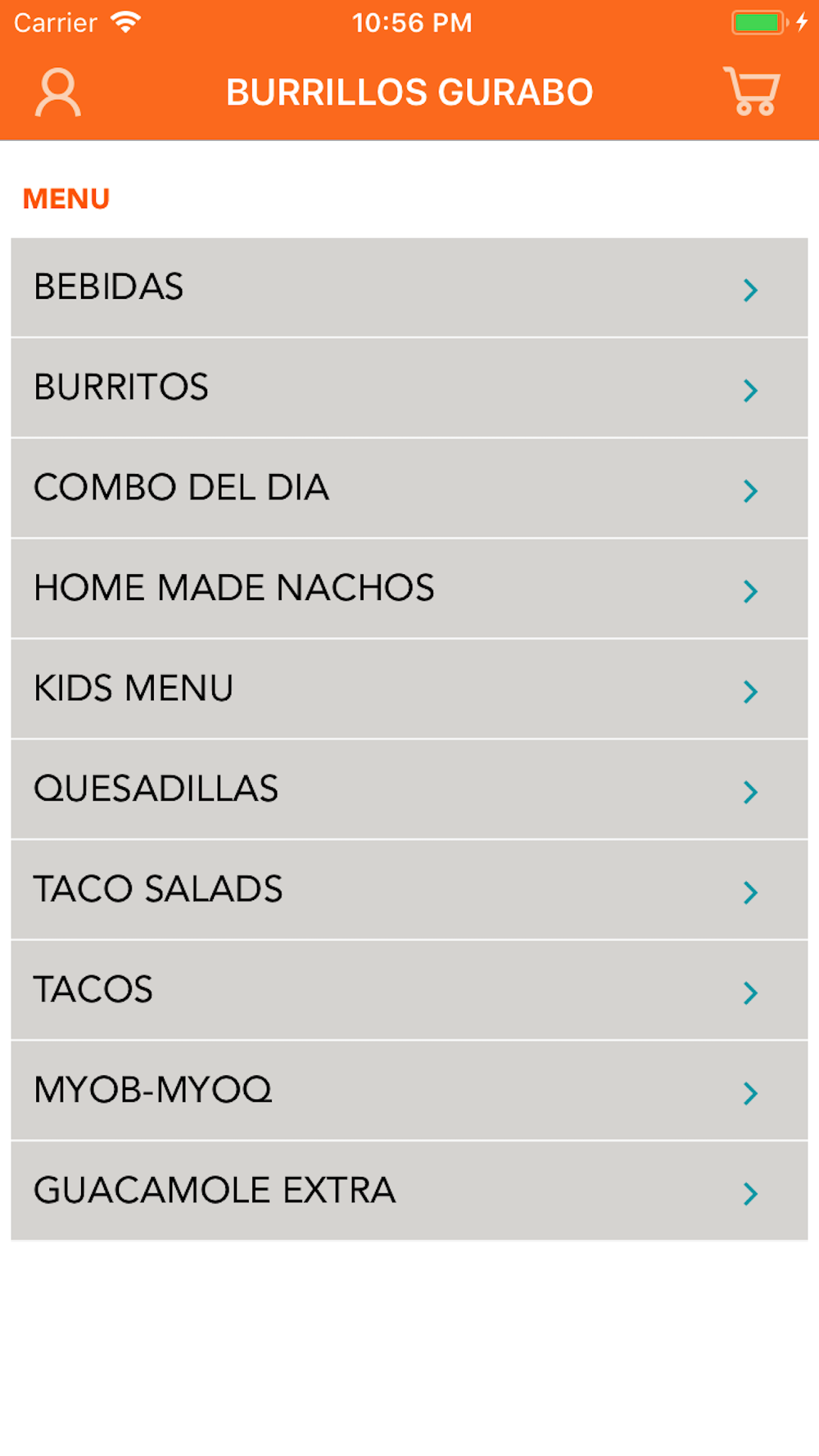View the shopping cart

[x=751, y=91]
